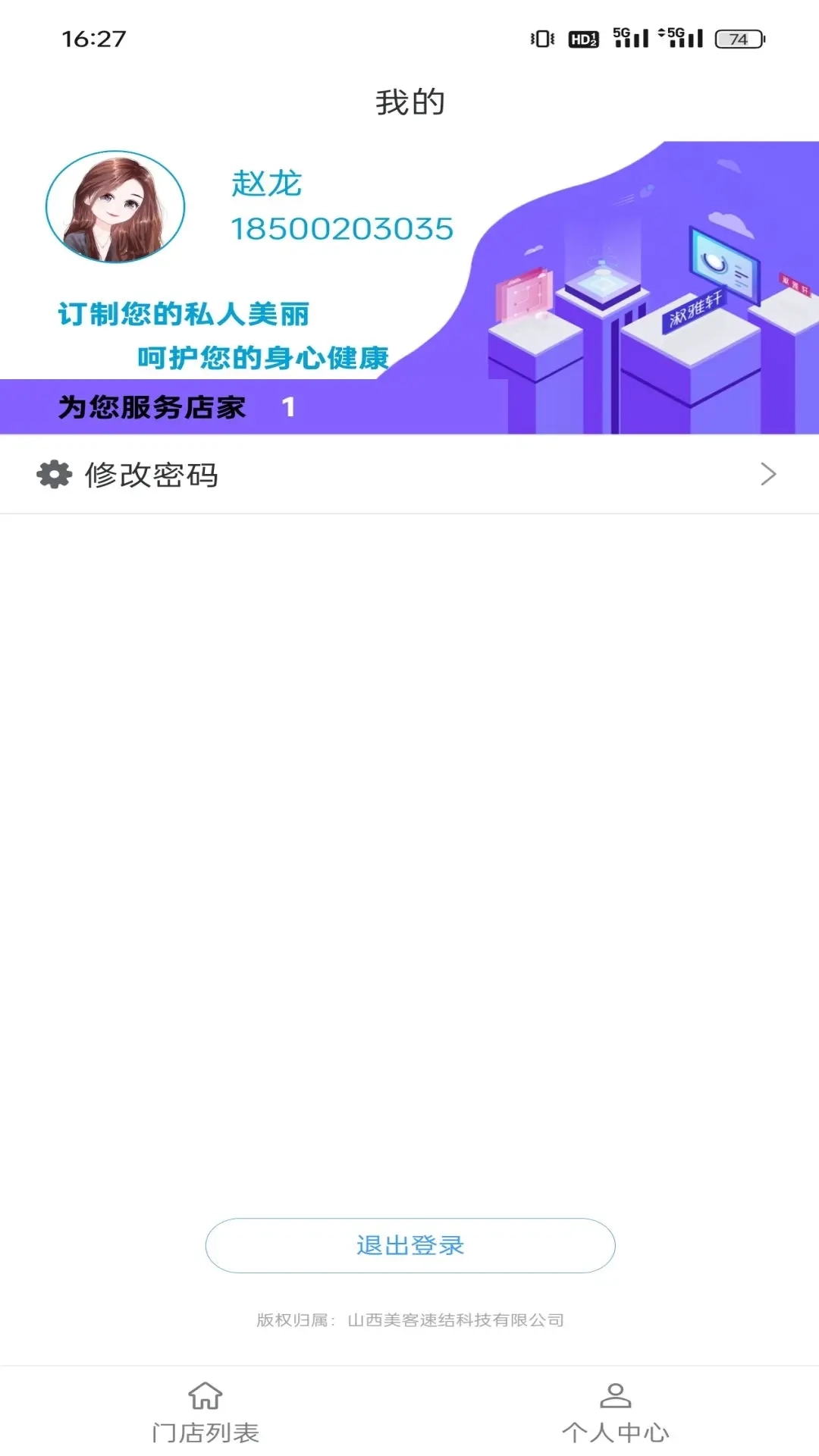
Task: Tap the username 赵龙
Action: 264,184
